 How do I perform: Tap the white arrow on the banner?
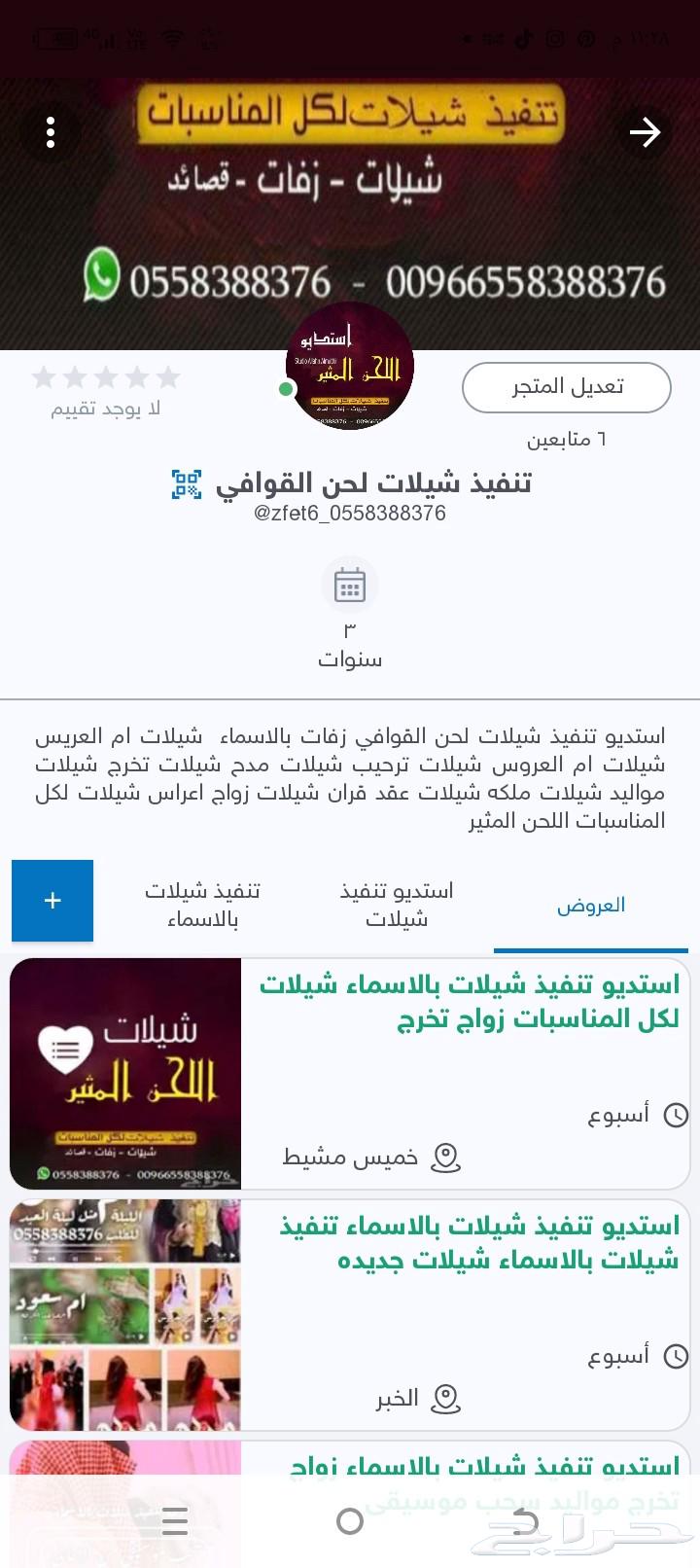(646, 130)
